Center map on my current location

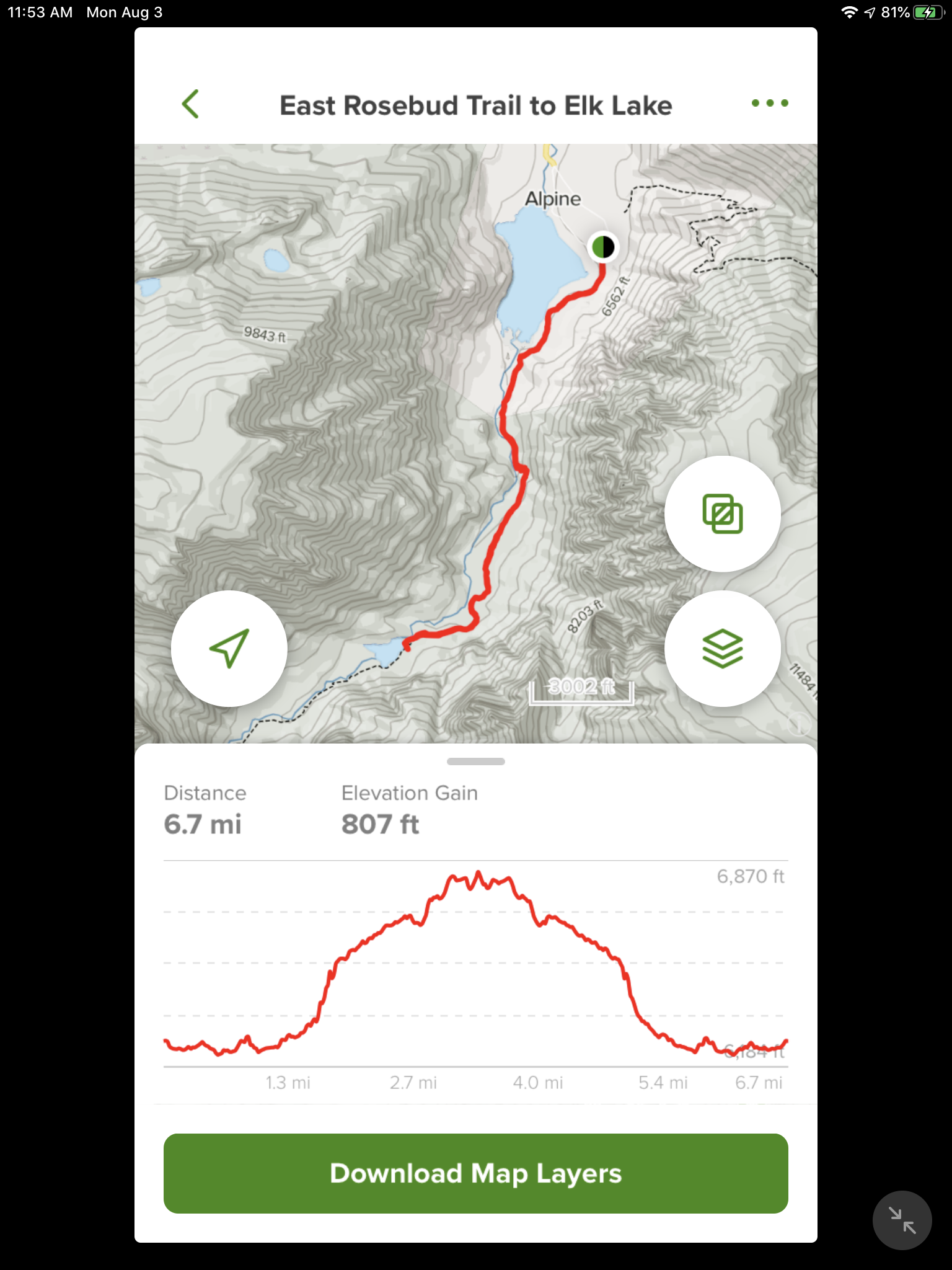[229, 649]
